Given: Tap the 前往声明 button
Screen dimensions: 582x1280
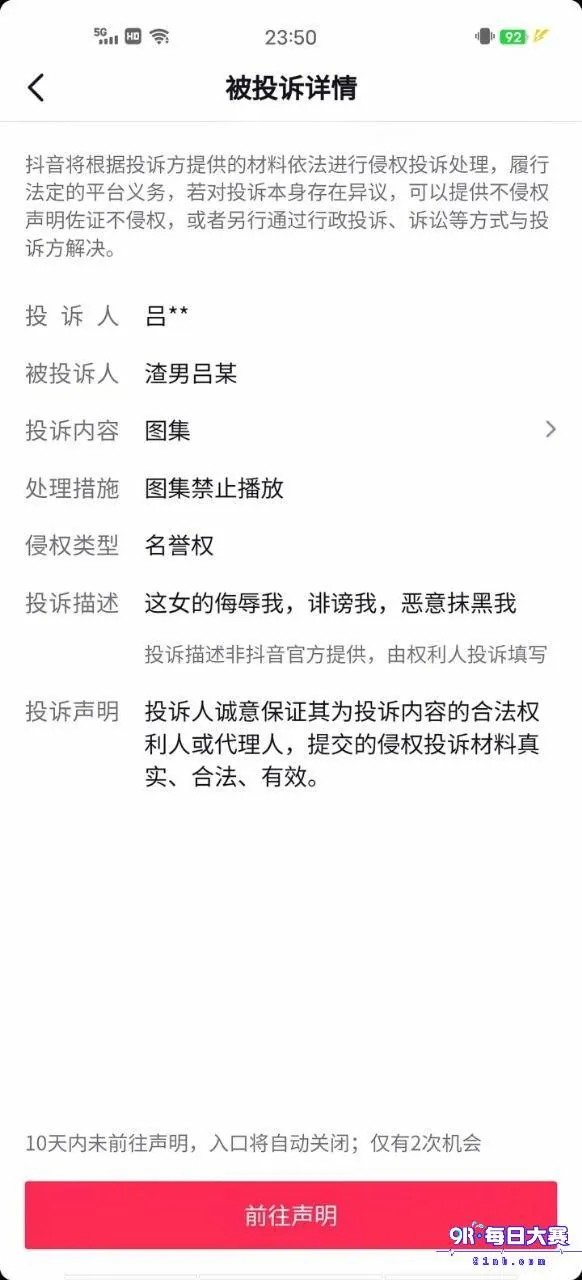Looking at the screenshot, I should [291, 1215].
